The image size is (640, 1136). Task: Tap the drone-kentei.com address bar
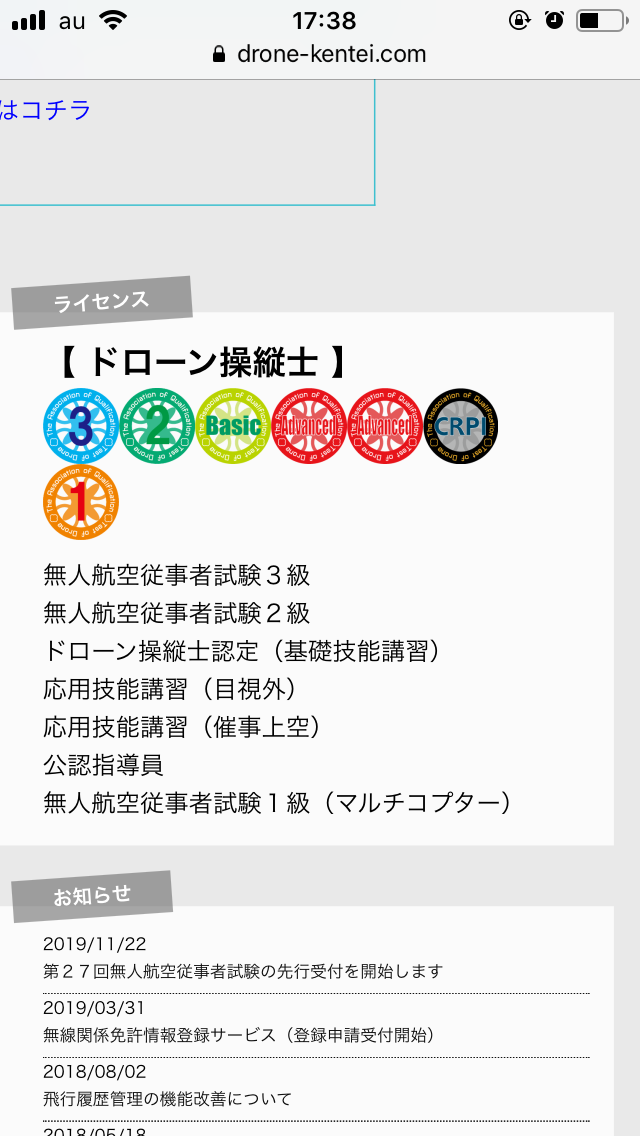click(x=320, y=54)
